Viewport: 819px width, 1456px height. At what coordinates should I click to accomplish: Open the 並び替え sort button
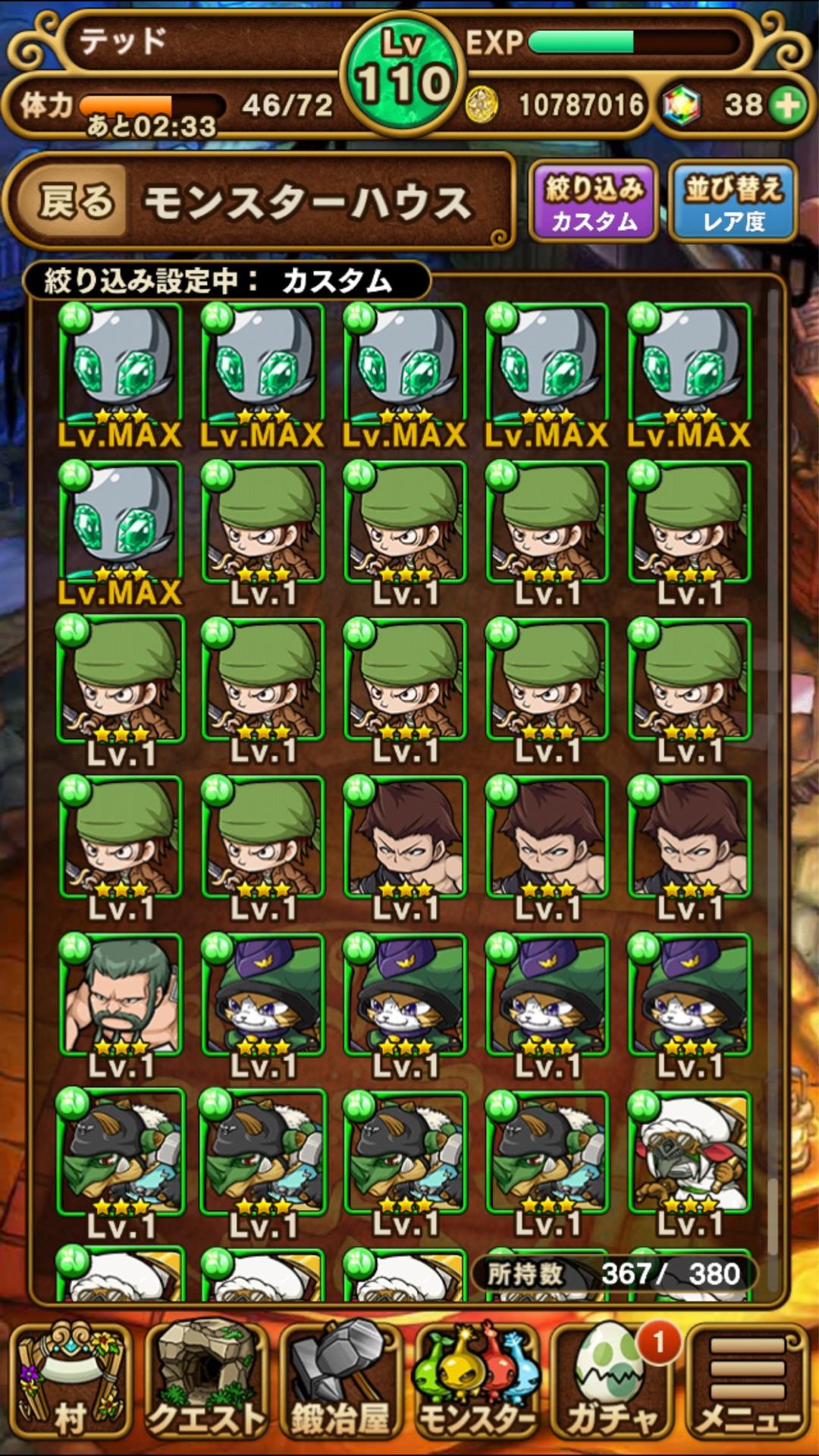coord(733,202)
